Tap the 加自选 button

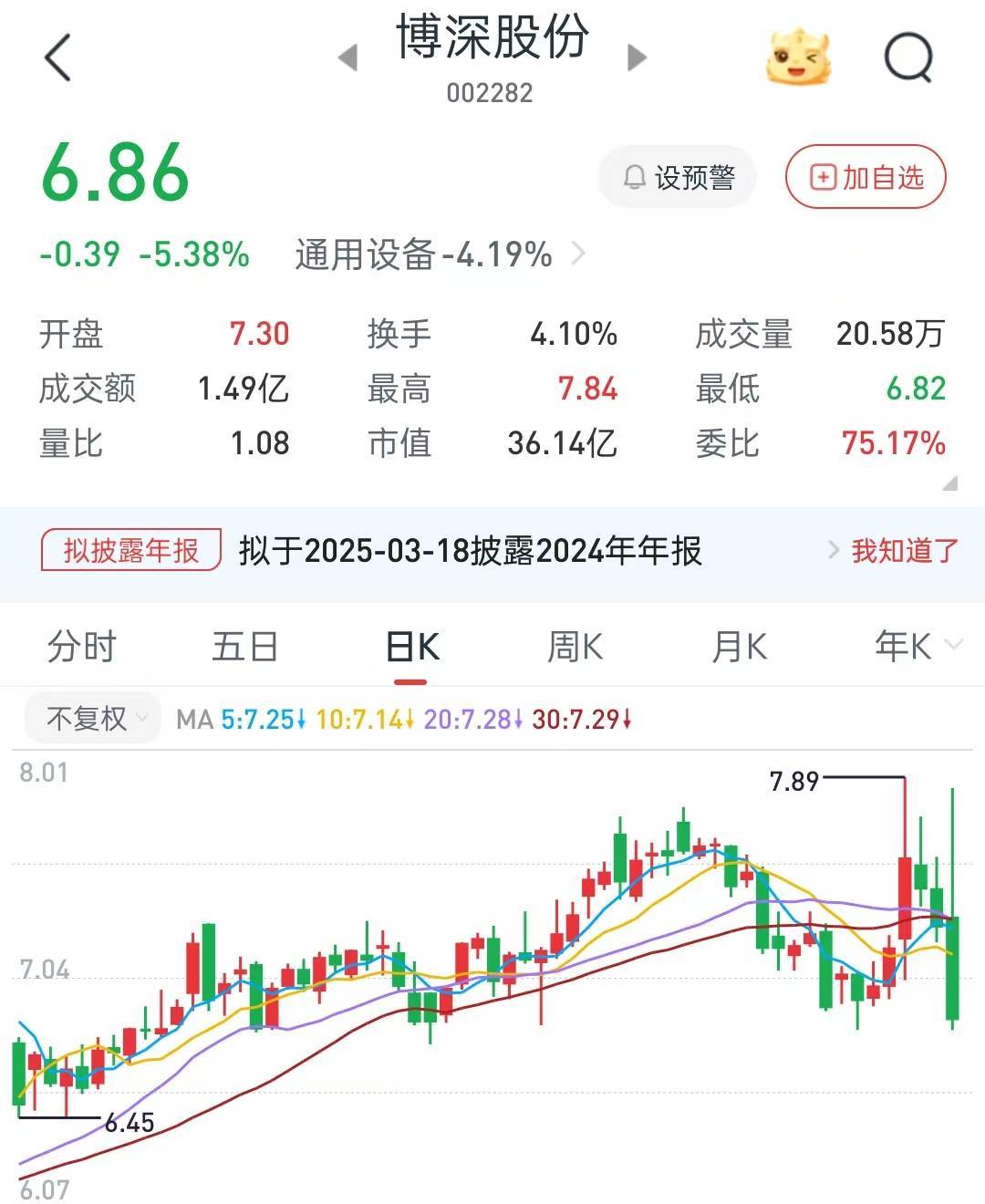click(865, 178)
